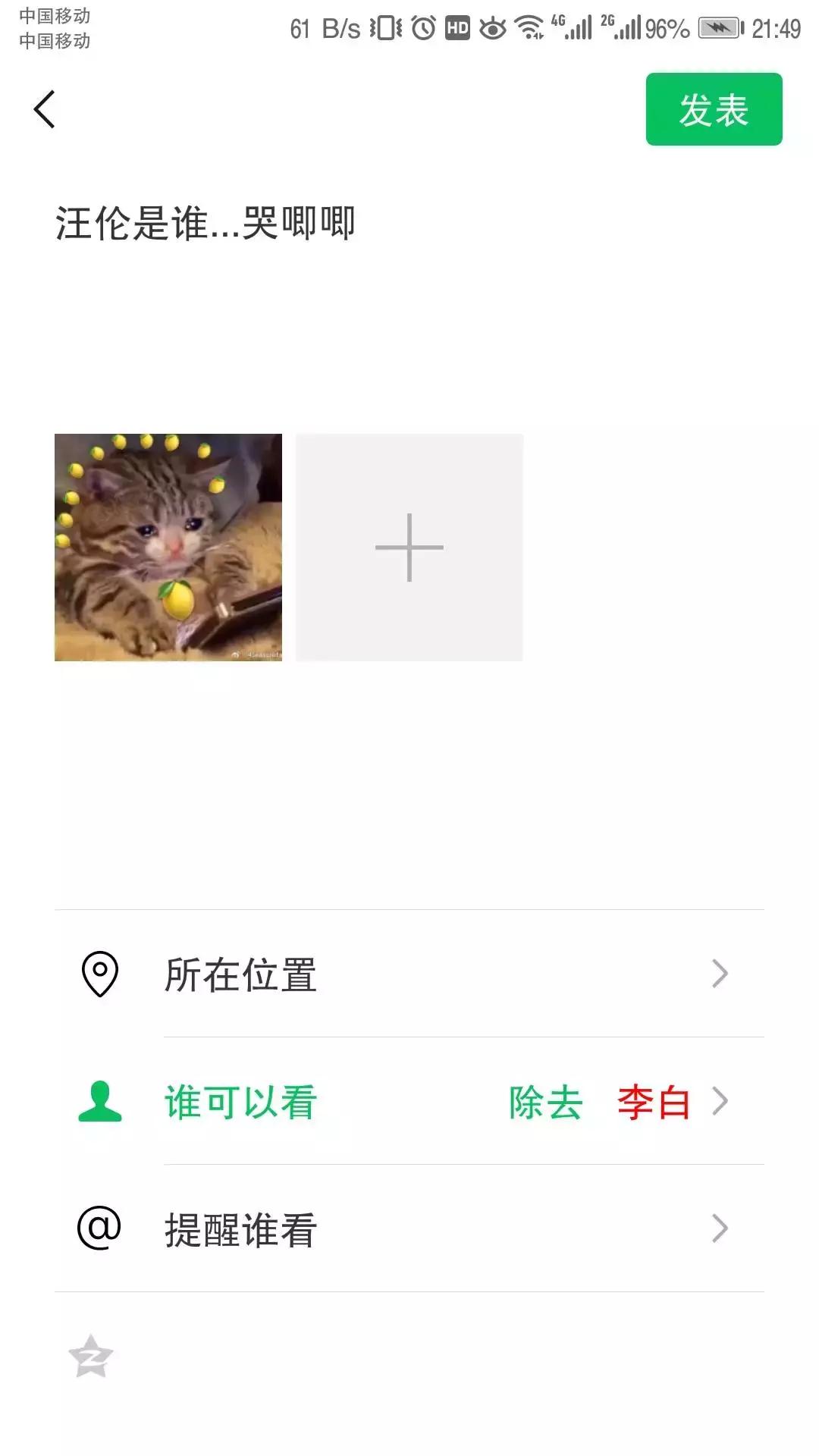The height and width of the screenshot is (1456, 819).
Task: Tap the green 发表 publish button
Action: [713, 108]
